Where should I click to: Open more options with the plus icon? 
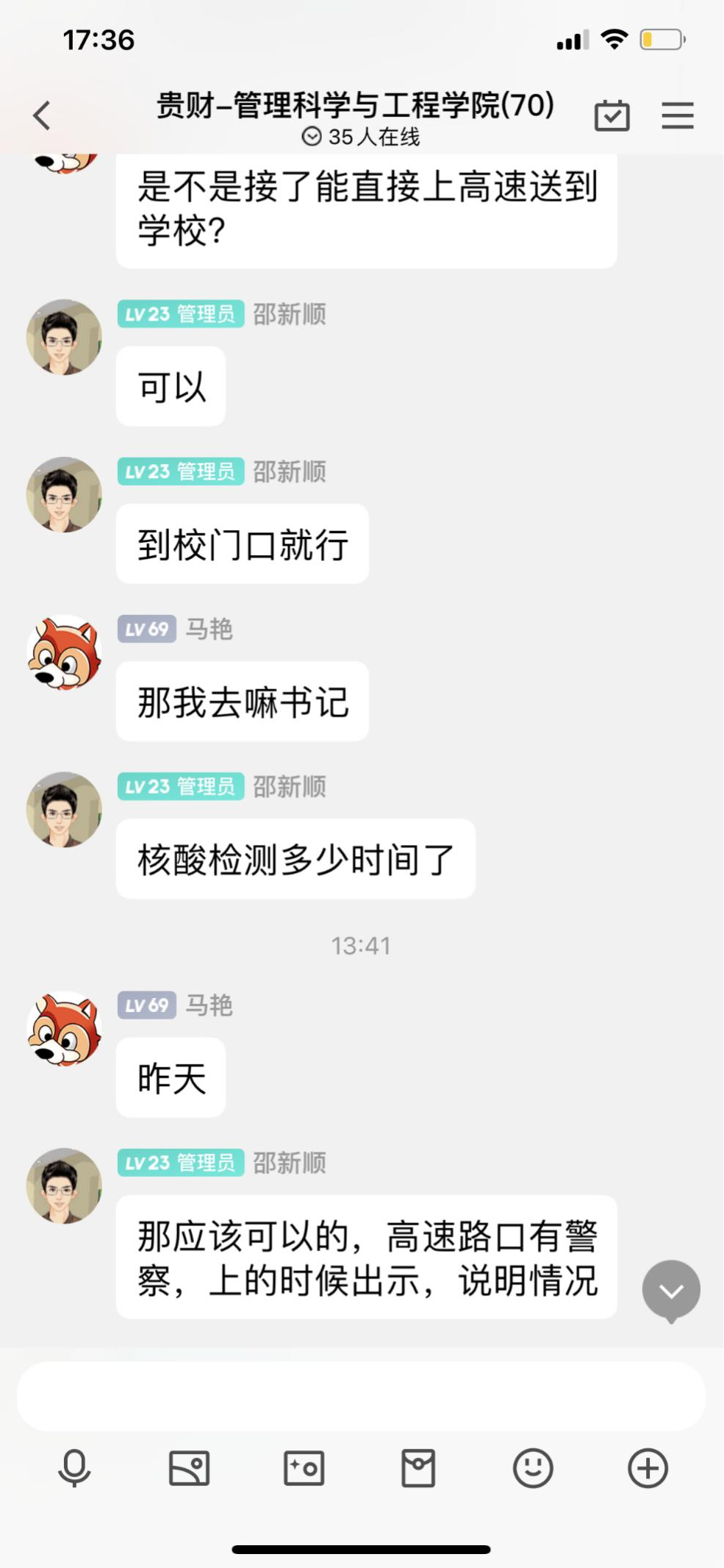648,1469
